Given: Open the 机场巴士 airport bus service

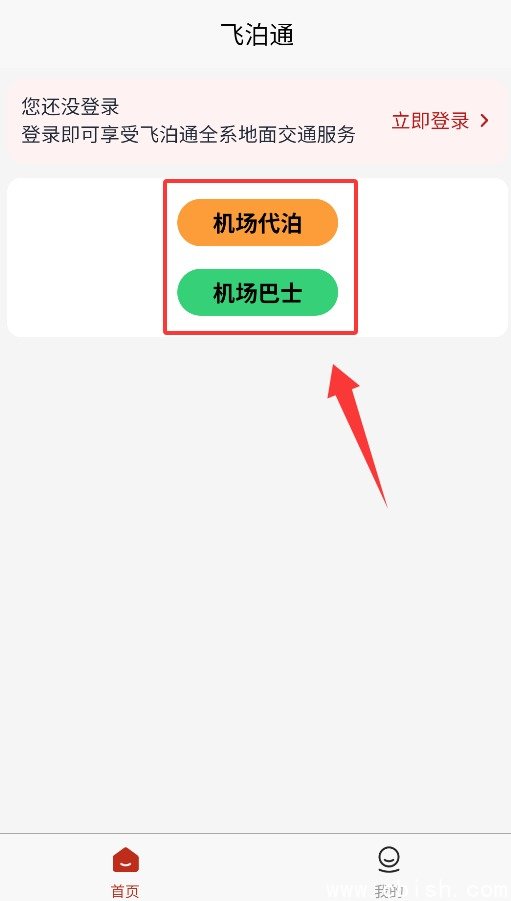Looking at the screenshot, I should pos(258,292).
